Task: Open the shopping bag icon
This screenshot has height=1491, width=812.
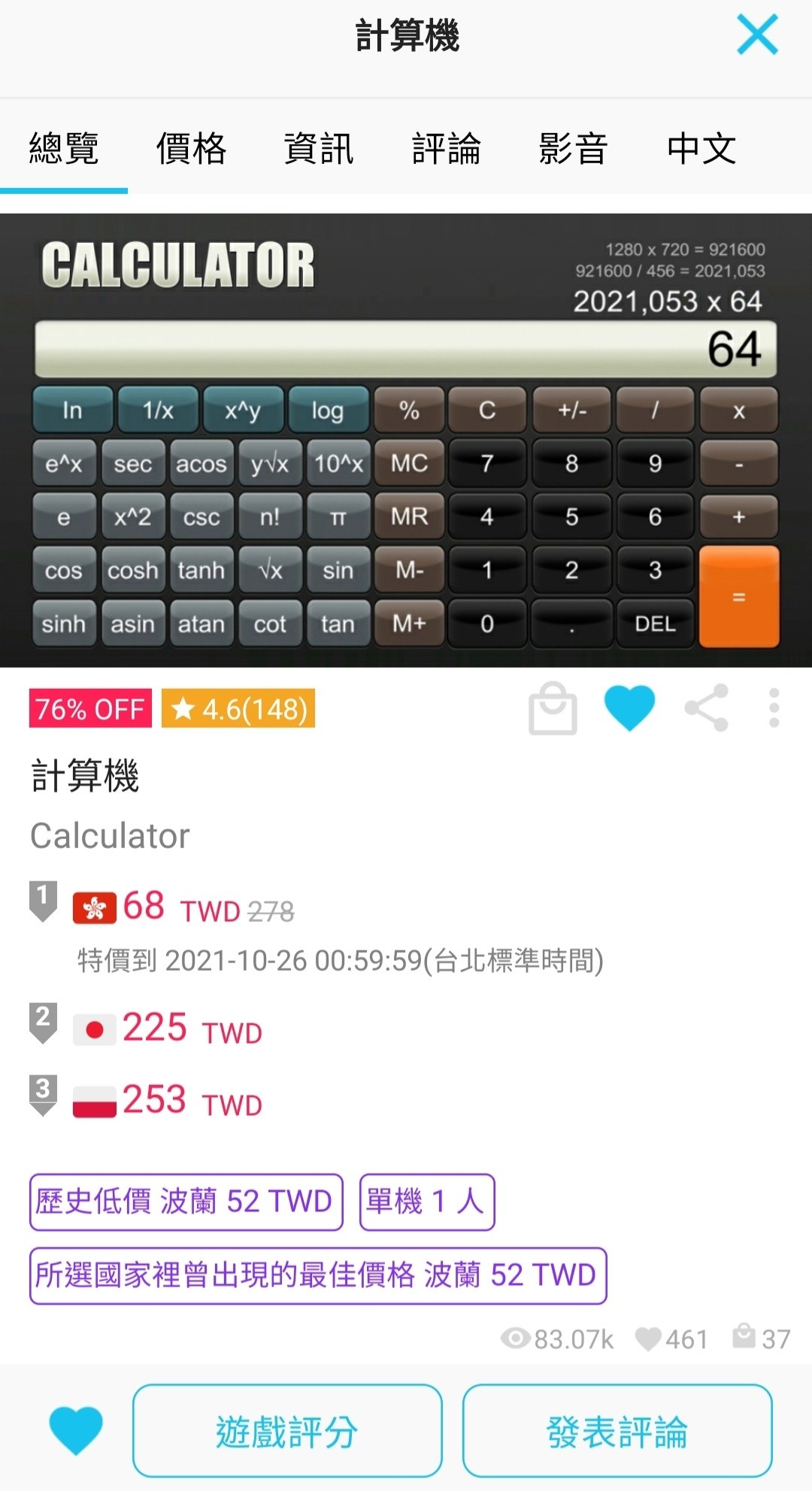Action: pyautogui.click(x=553, y=705)
